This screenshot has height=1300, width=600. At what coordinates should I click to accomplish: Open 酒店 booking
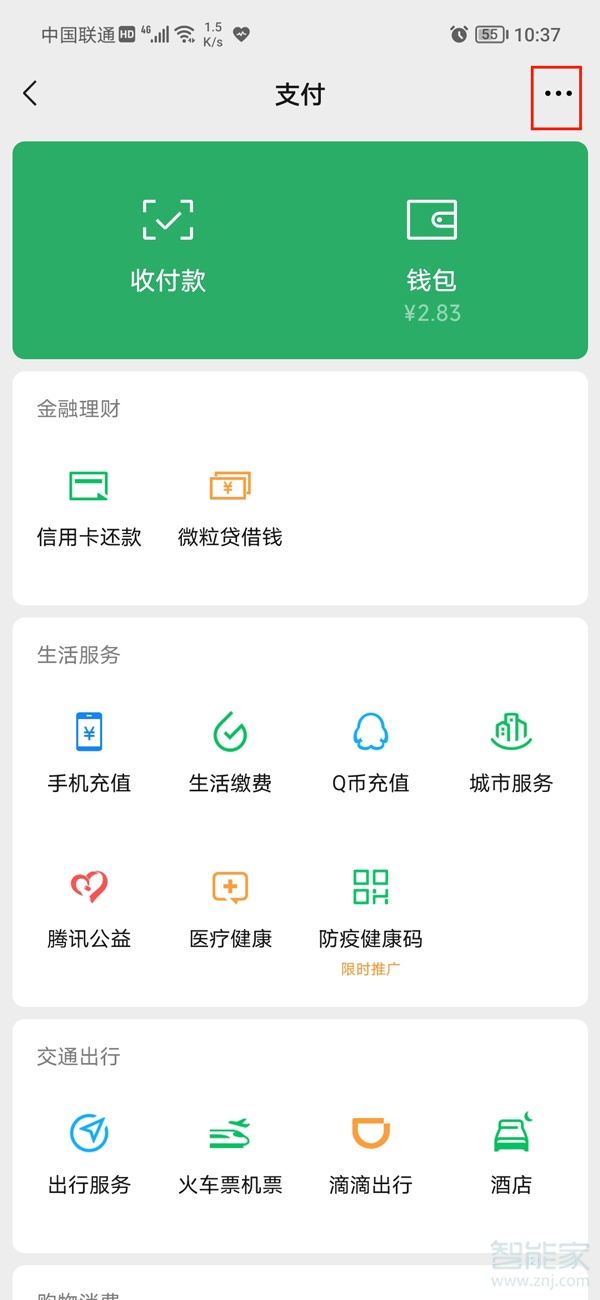511,1154
